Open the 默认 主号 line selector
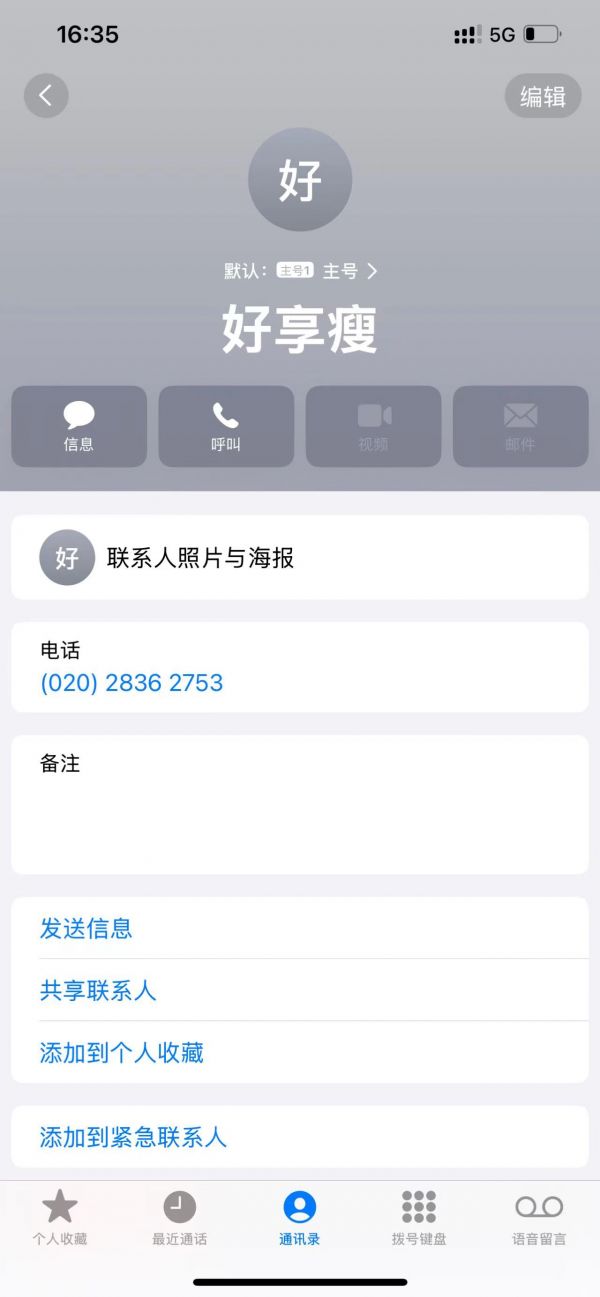600x1297 pixels. (301, 271)
